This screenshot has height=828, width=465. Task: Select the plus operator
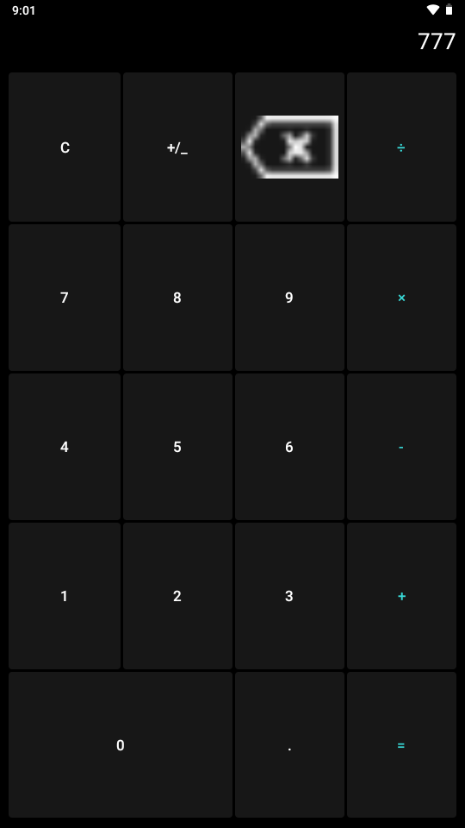[x=401, y=596]
